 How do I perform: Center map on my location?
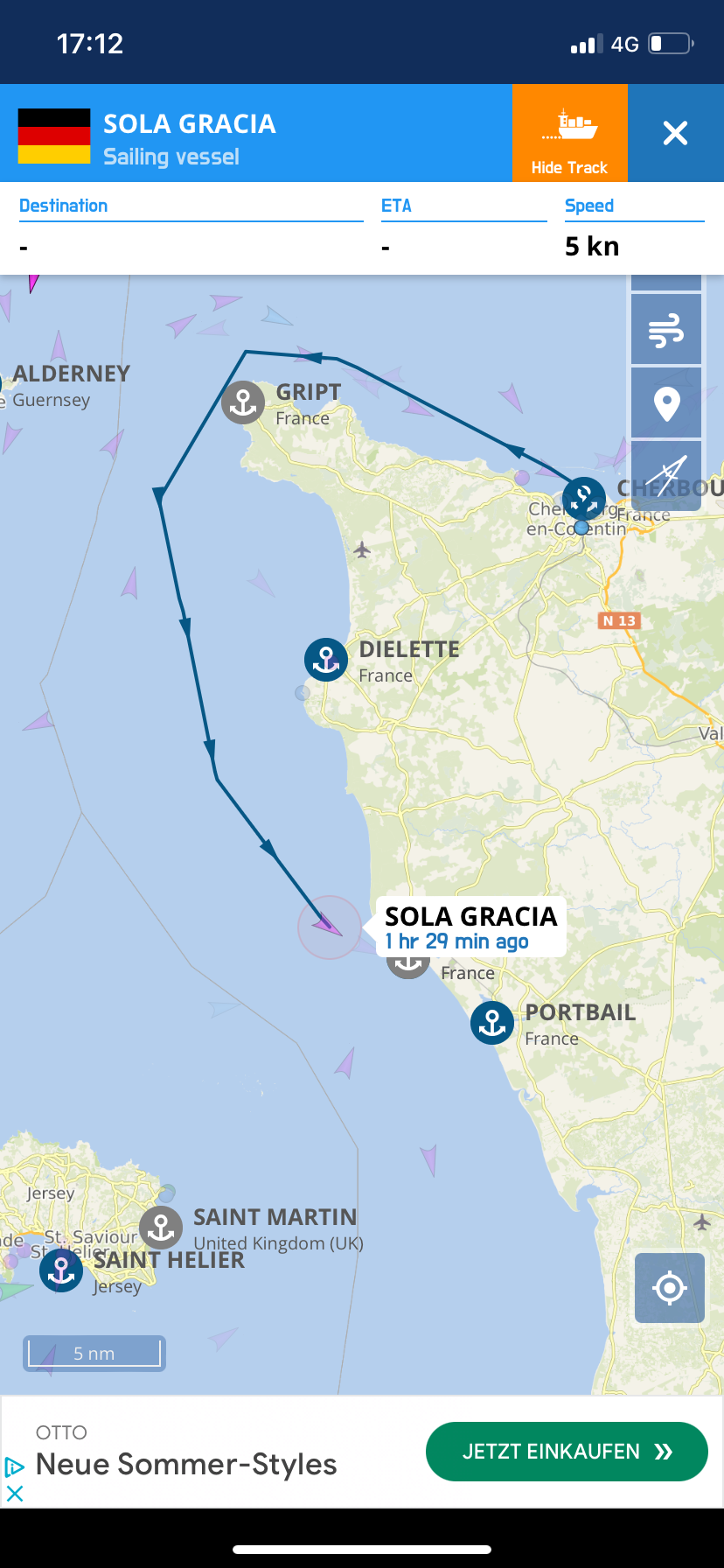pyautogui.click(x=670, y=1288)
